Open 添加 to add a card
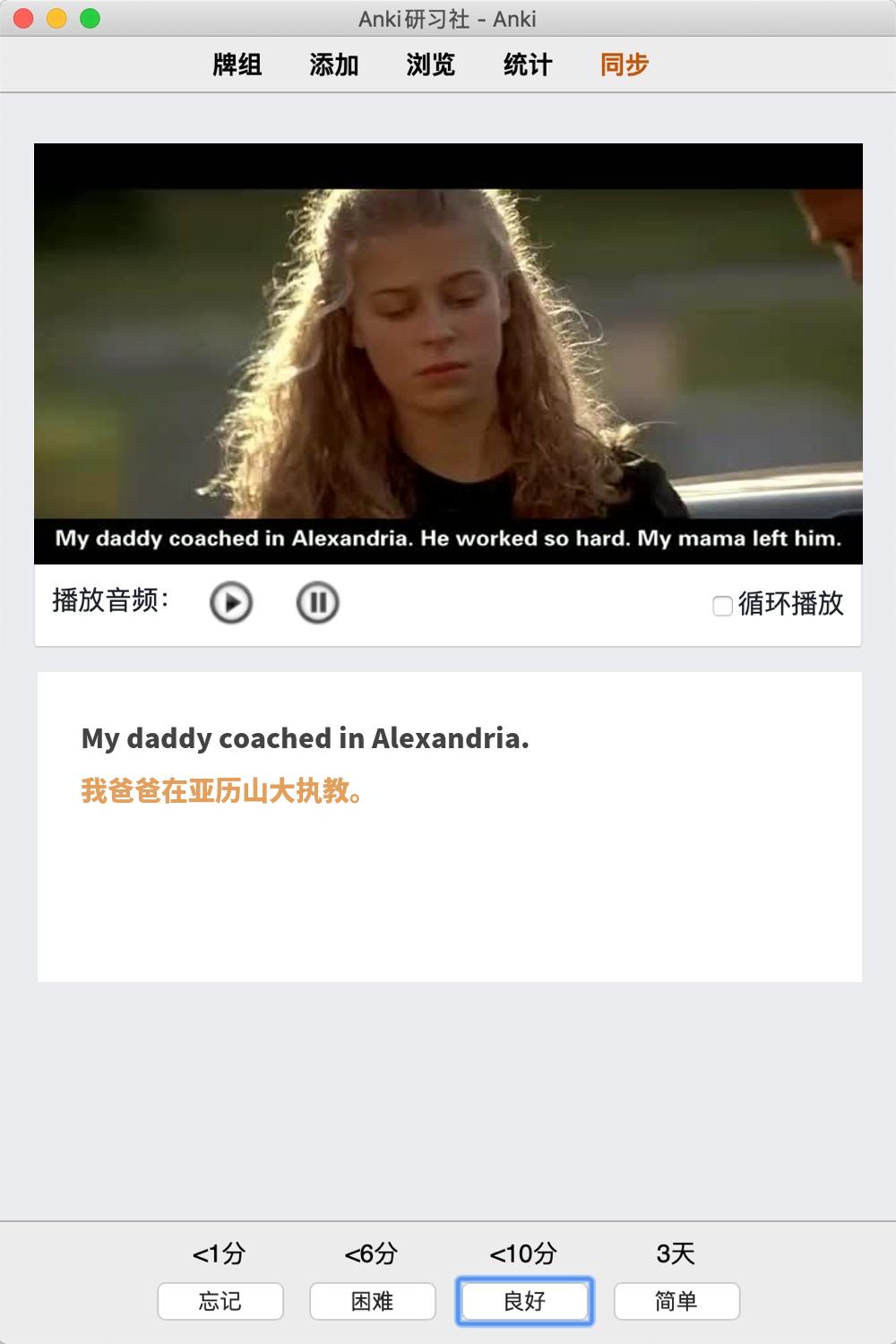This screenshot has height=1344, width=896. click(x=334, y=65)
